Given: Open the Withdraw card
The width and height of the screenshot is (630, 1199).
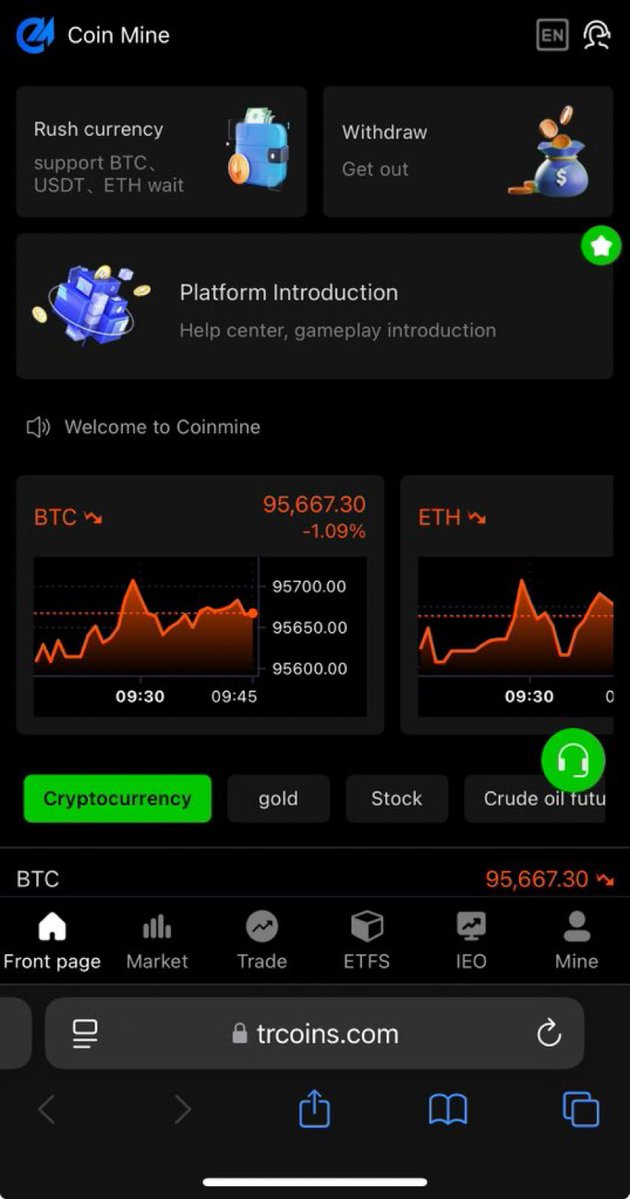Looking at the screenshot, I should tap(467, 152).
